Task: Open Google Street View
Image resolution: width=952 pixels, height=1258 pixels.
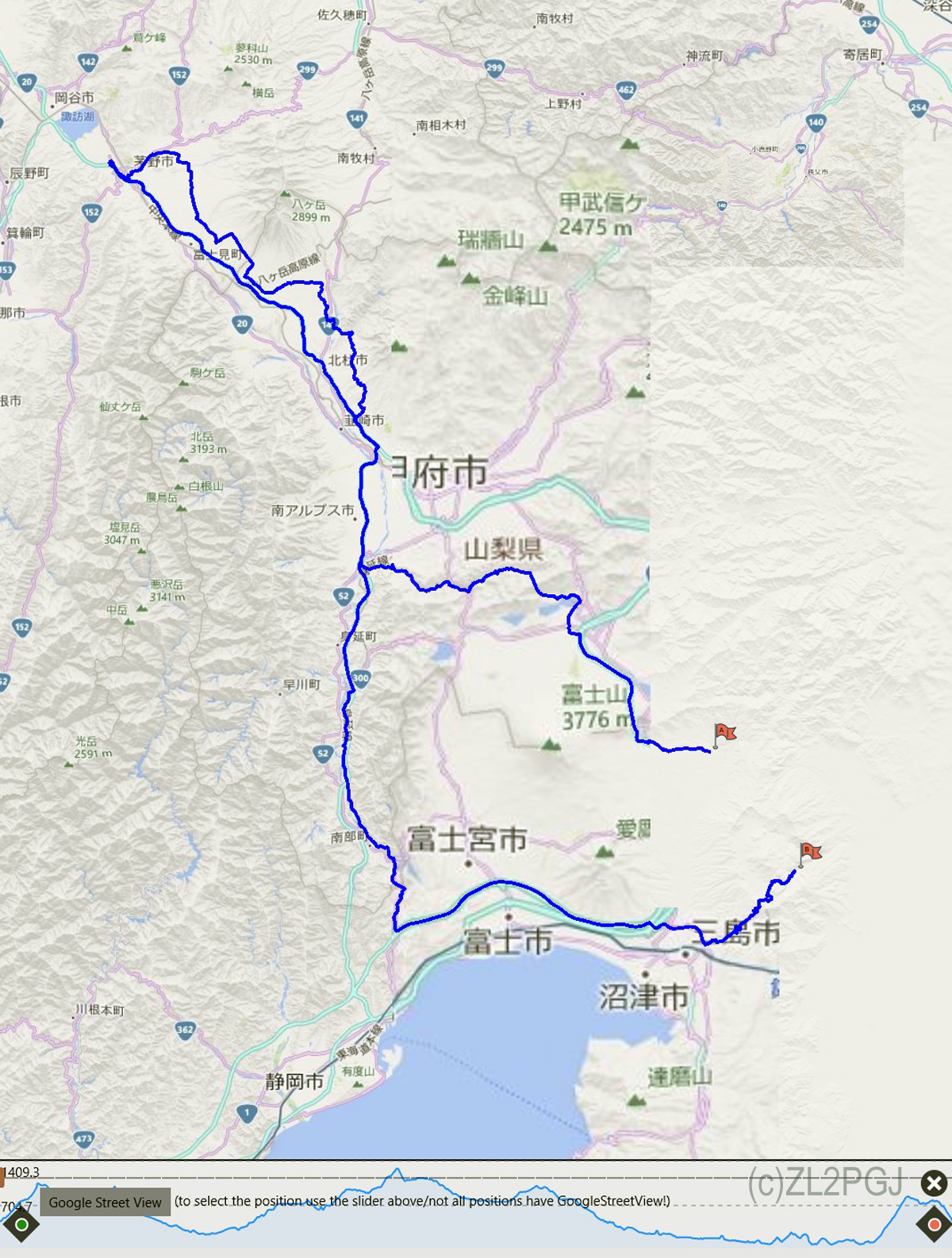Action: click(x=105, y=1202)
